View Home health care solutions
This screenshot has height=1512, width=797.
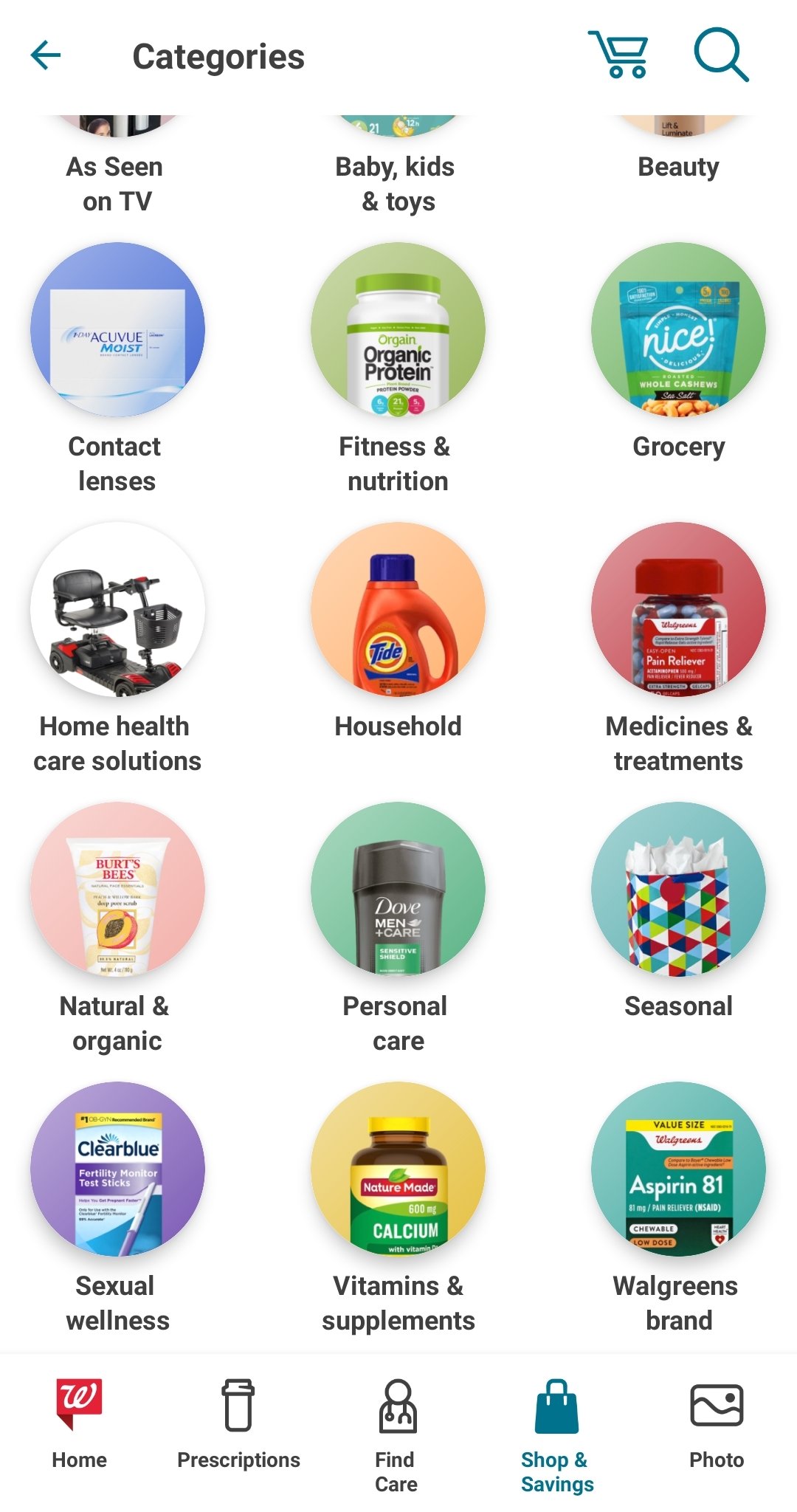coord(117,649)
